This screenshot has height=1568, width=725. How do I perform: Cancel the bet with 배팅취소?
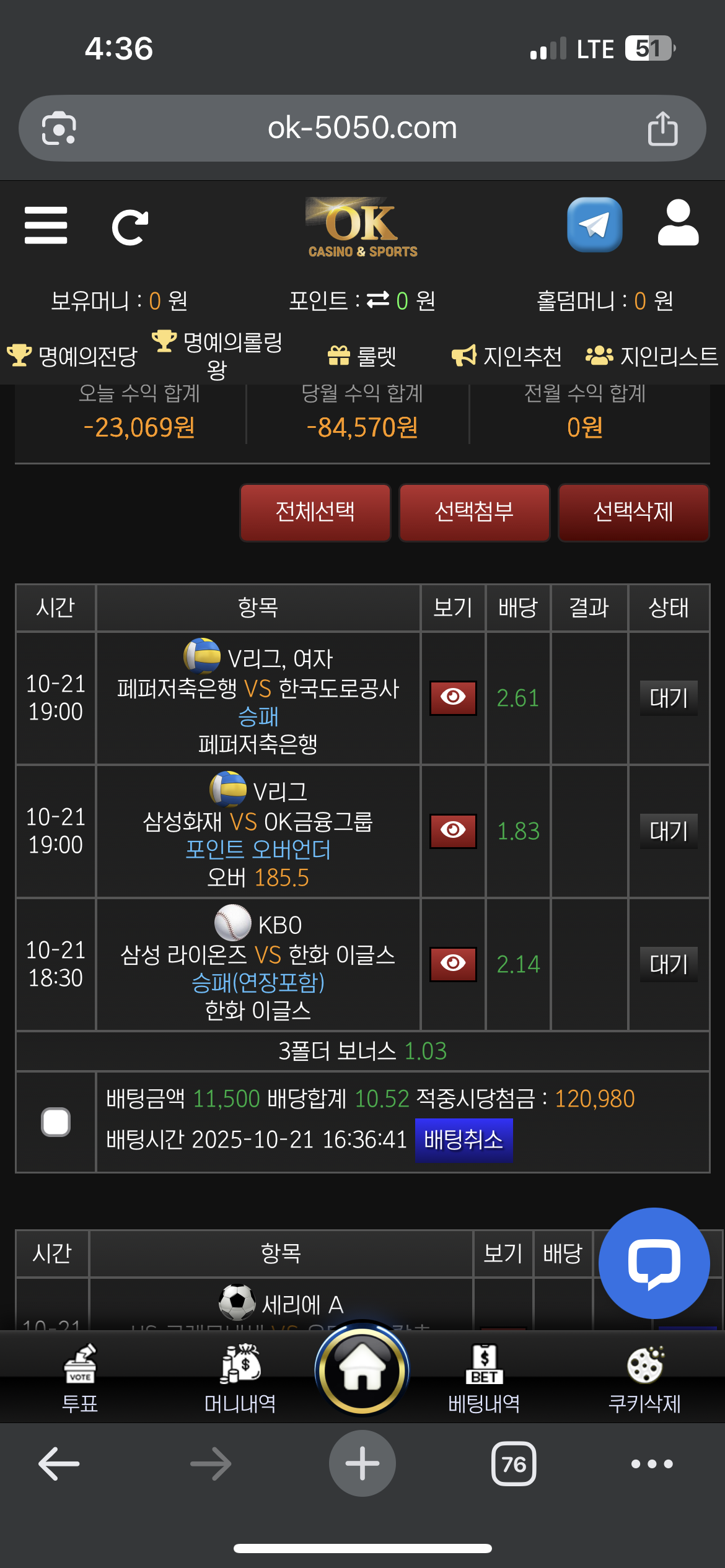coord(463,1139)
